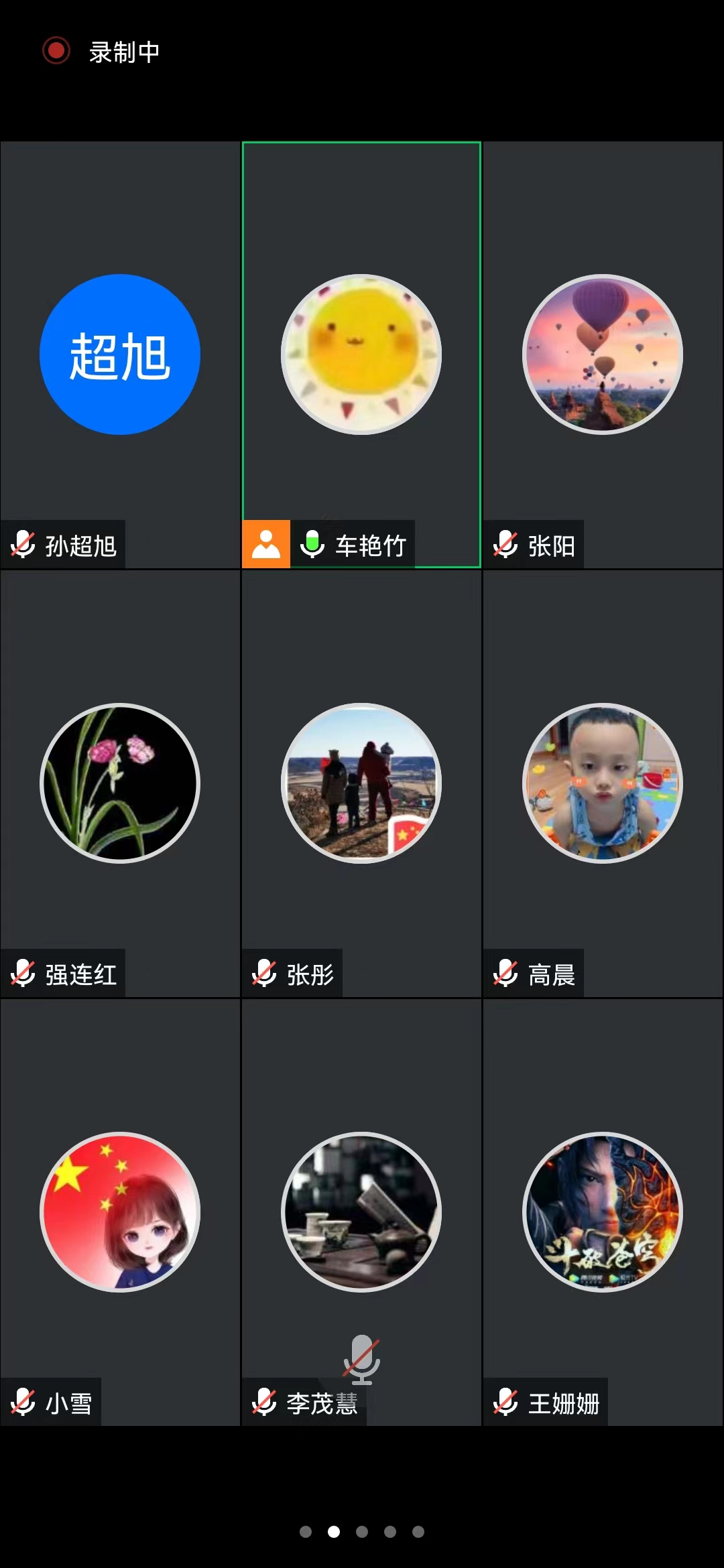Tap 张阳's participant tile
Screen dimensions: 724x1568
[603, 355]
